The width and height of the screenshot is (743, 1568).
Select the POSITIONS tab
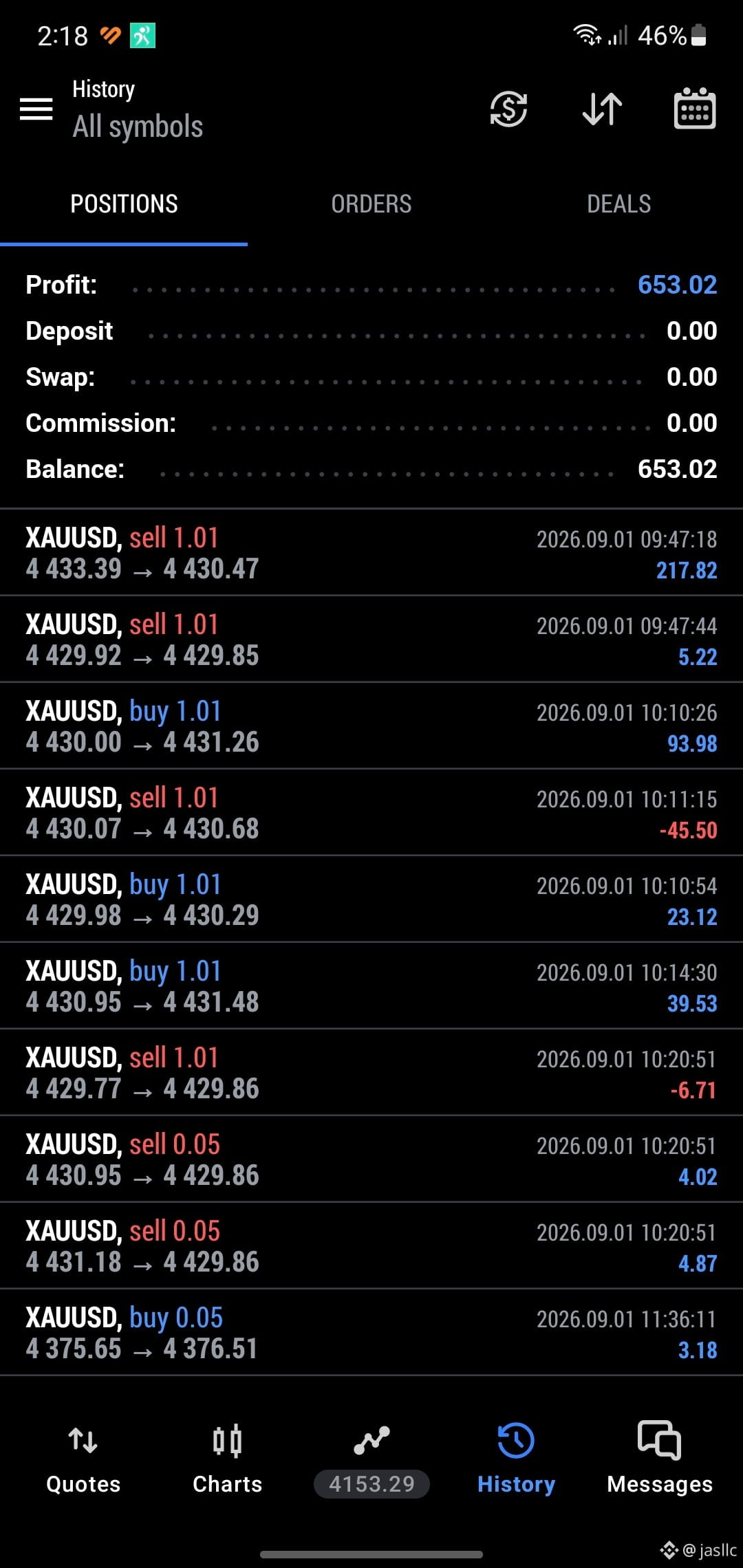[x=124, y=204]
